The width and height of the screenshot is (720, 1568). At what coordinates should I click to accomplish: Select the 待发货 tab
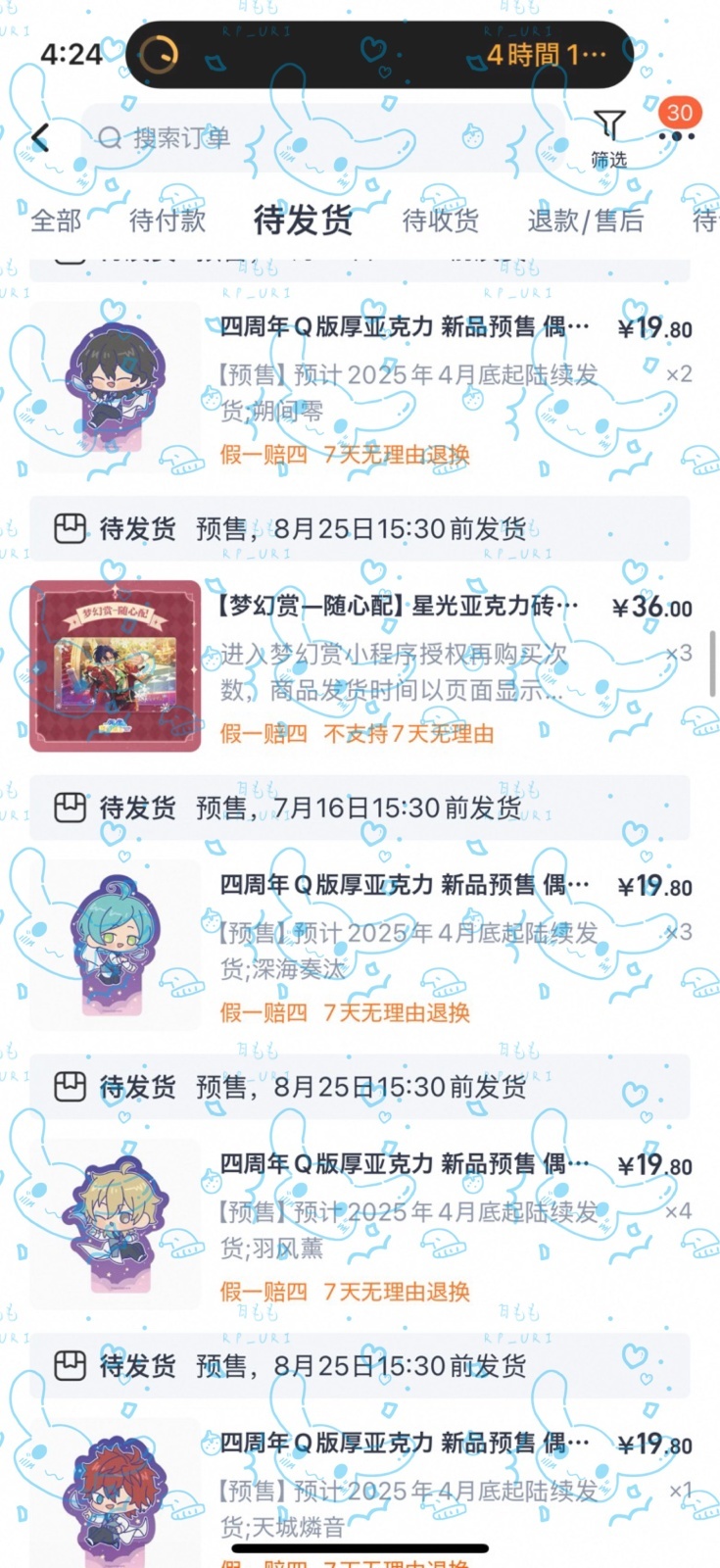[303, 220]
